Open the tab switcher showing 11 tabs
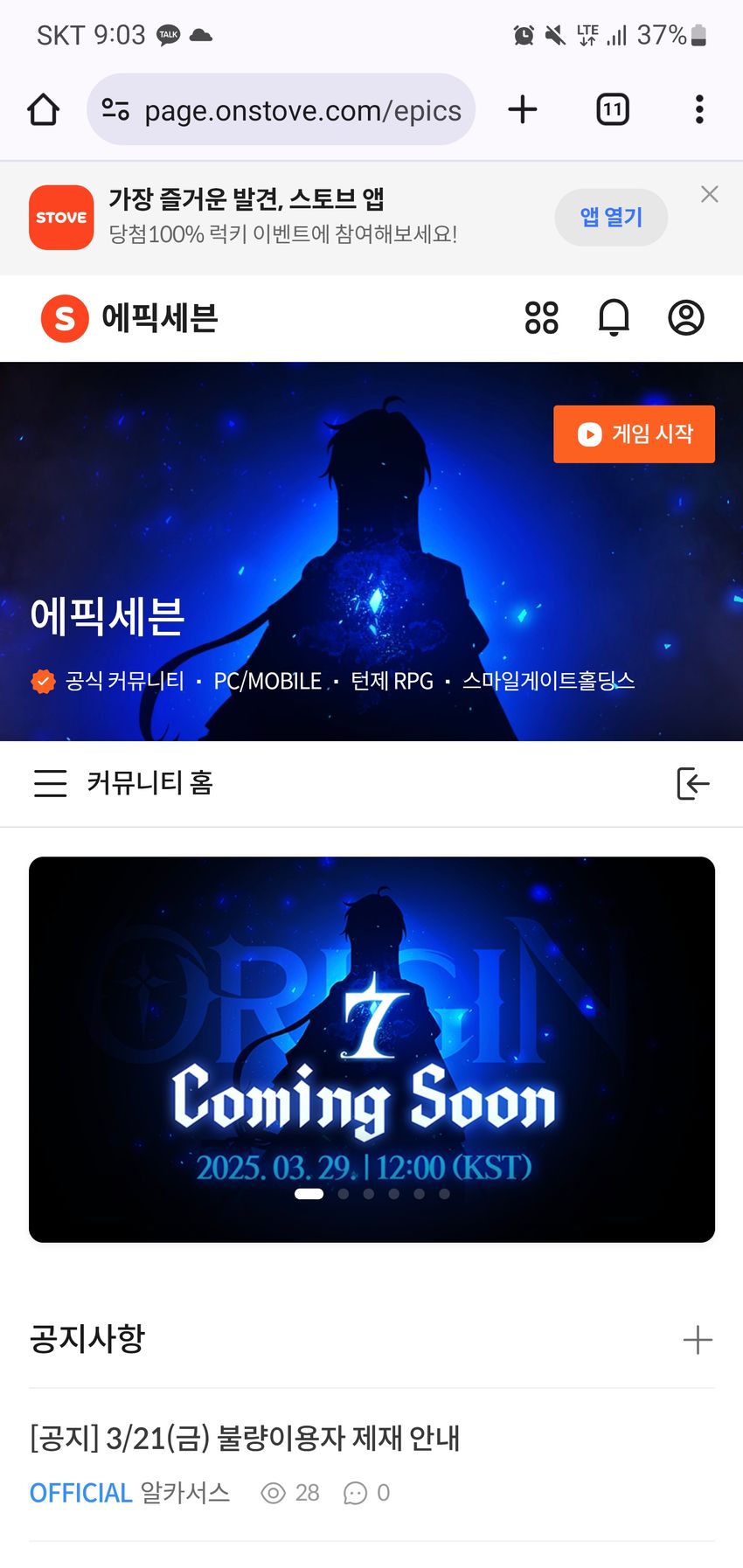Image resolution: width=743 pixels, height=1568 pixels. pyautogui.click(x=613, y=110)
